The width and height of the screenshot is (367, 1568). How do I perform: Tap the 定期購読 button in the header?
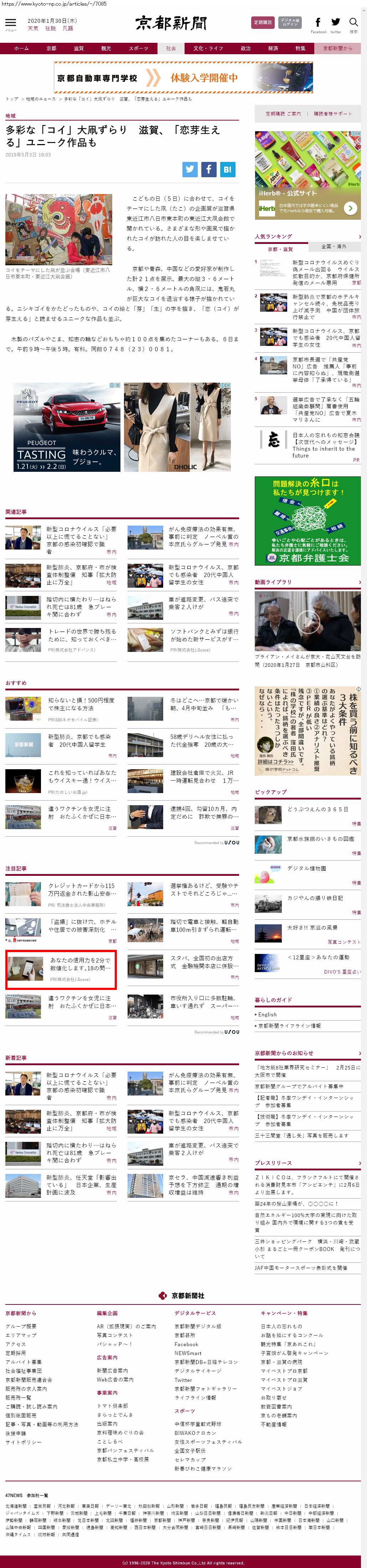(x=262, y=22)
